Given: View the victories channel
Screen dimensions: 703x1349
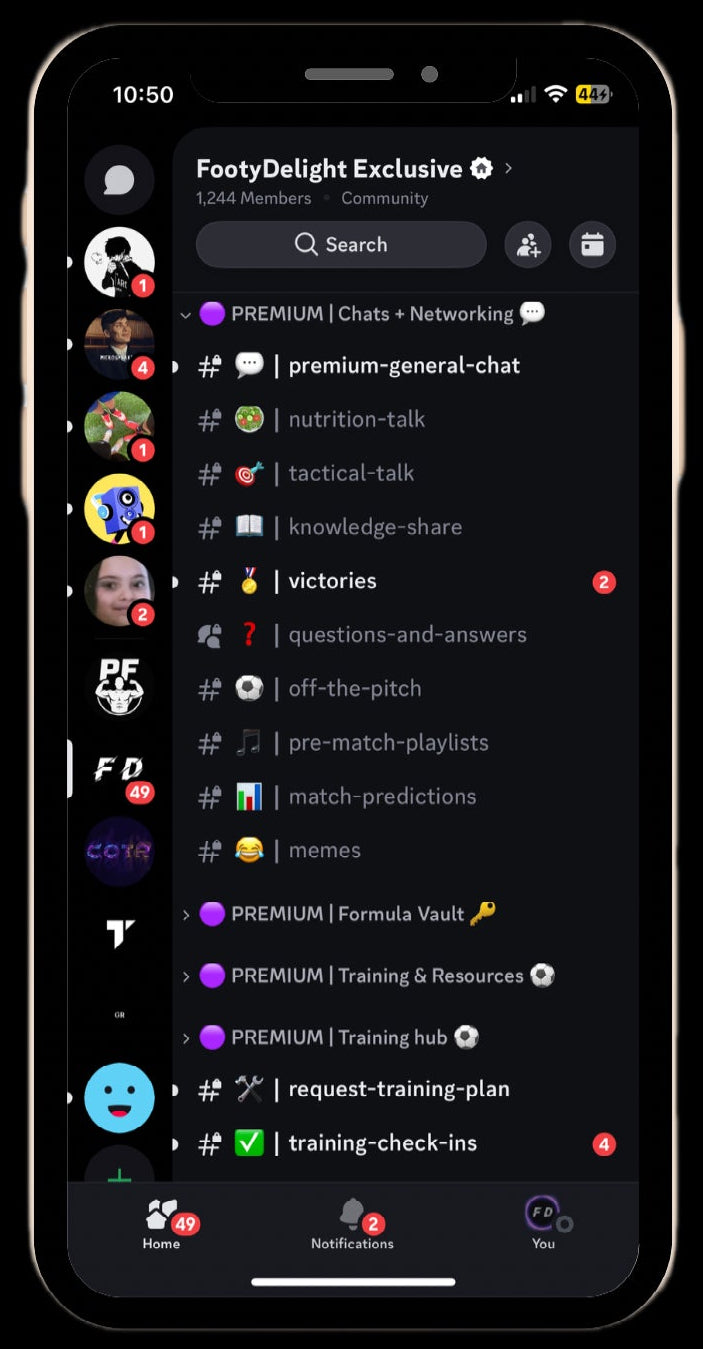Looking at the screenshot, I should coord(332,581).
